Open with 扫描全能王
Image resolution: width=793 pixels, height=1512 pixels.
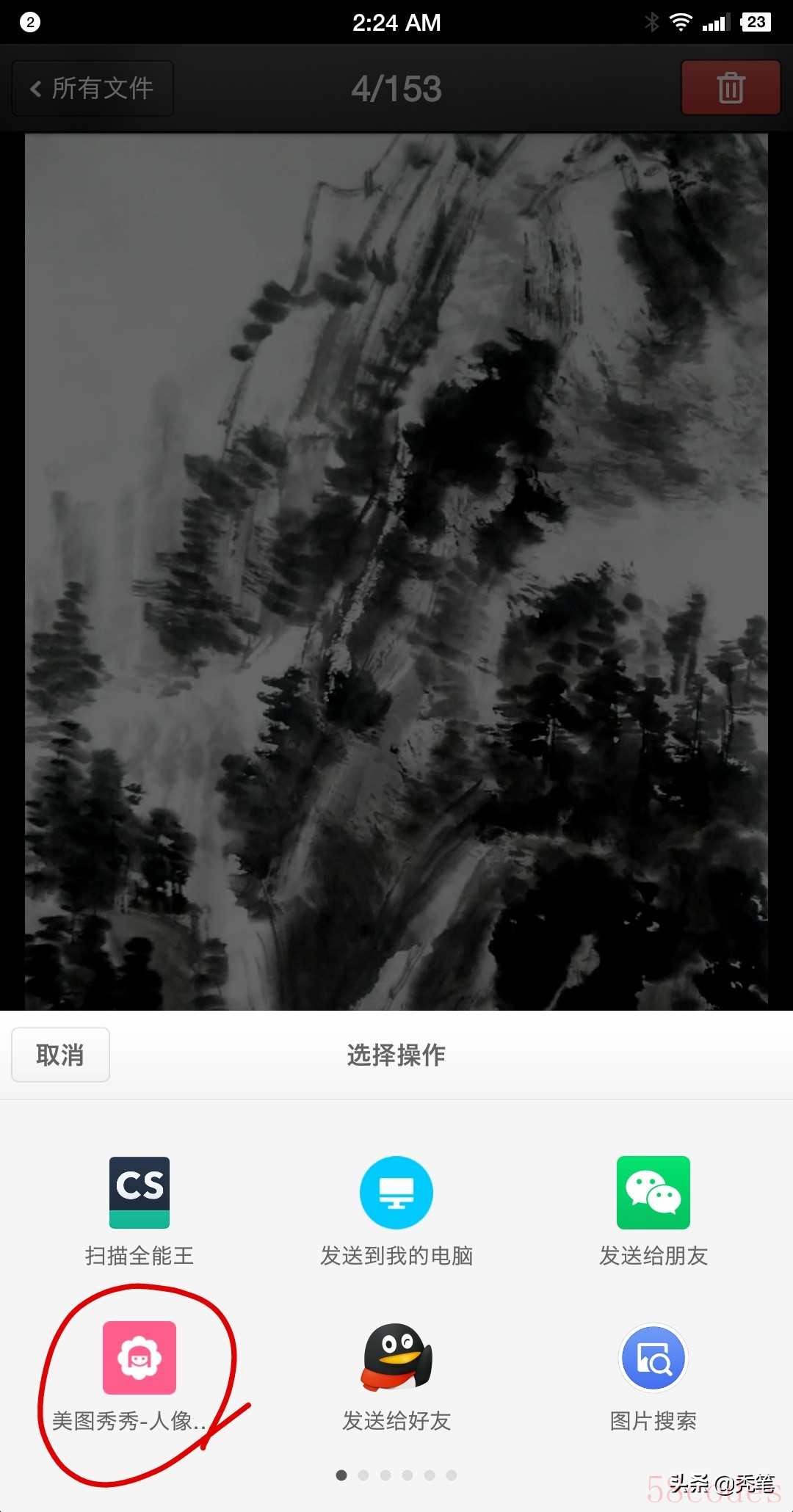click(140, 1193)
